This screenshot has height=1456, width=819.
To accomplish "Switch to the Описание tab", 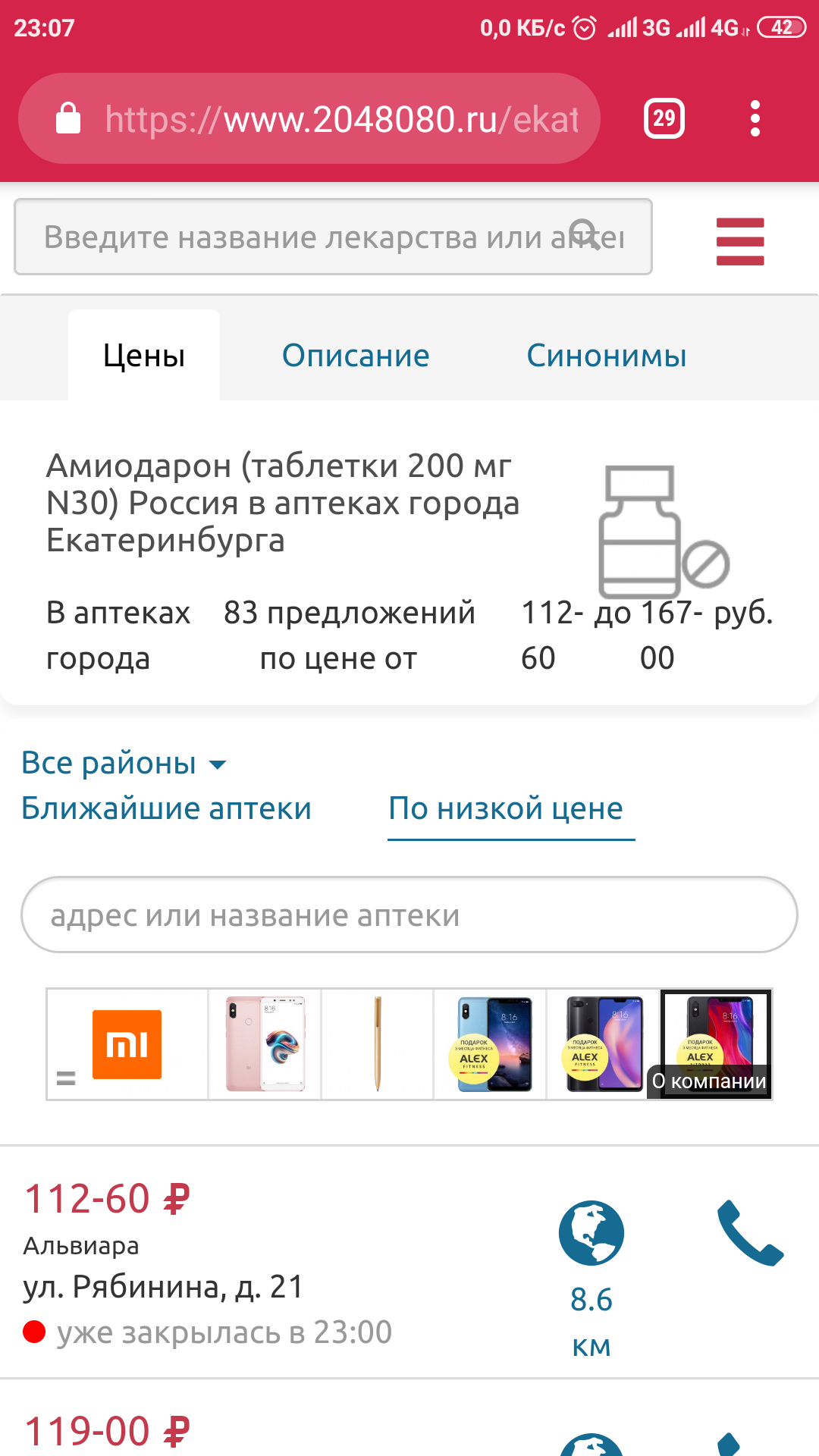I will 356,356.
